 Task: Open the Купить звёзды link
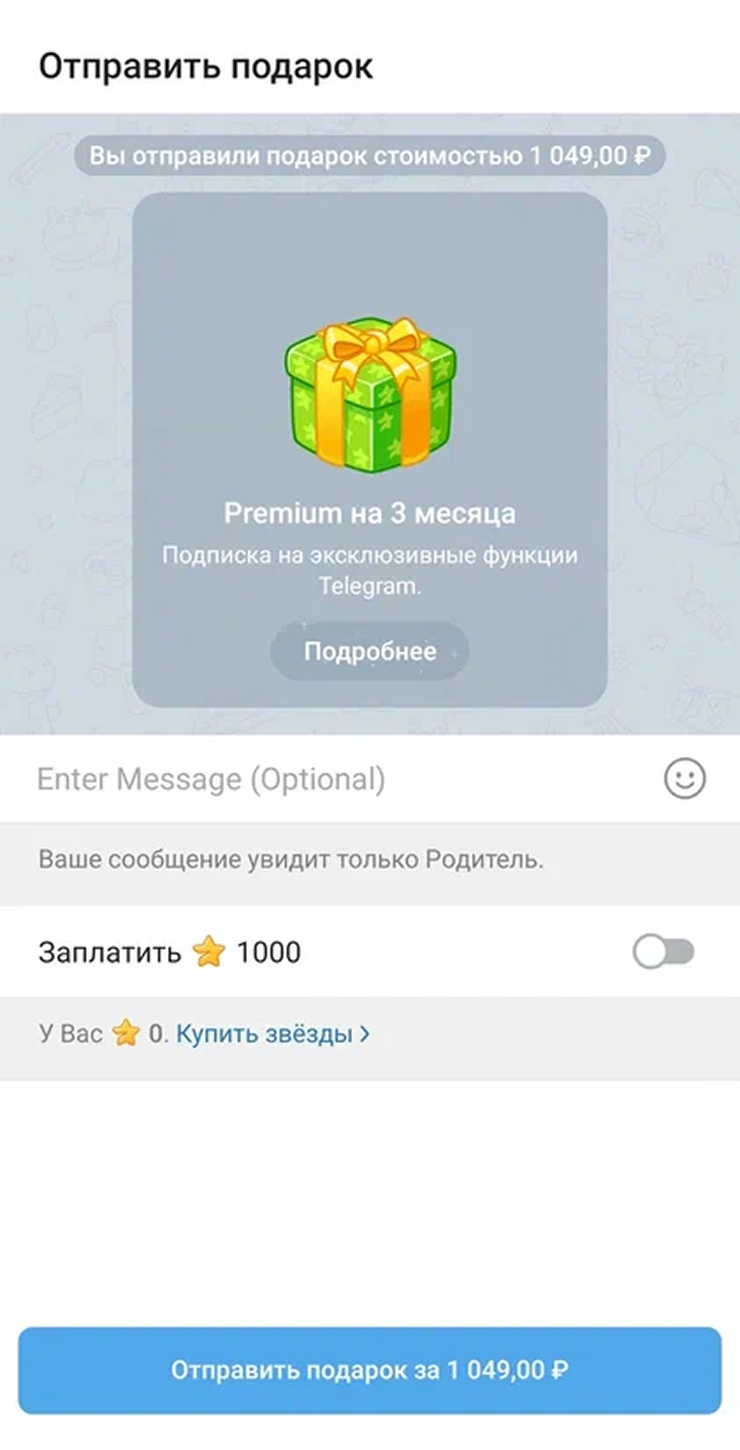(x=272, y=1034)
